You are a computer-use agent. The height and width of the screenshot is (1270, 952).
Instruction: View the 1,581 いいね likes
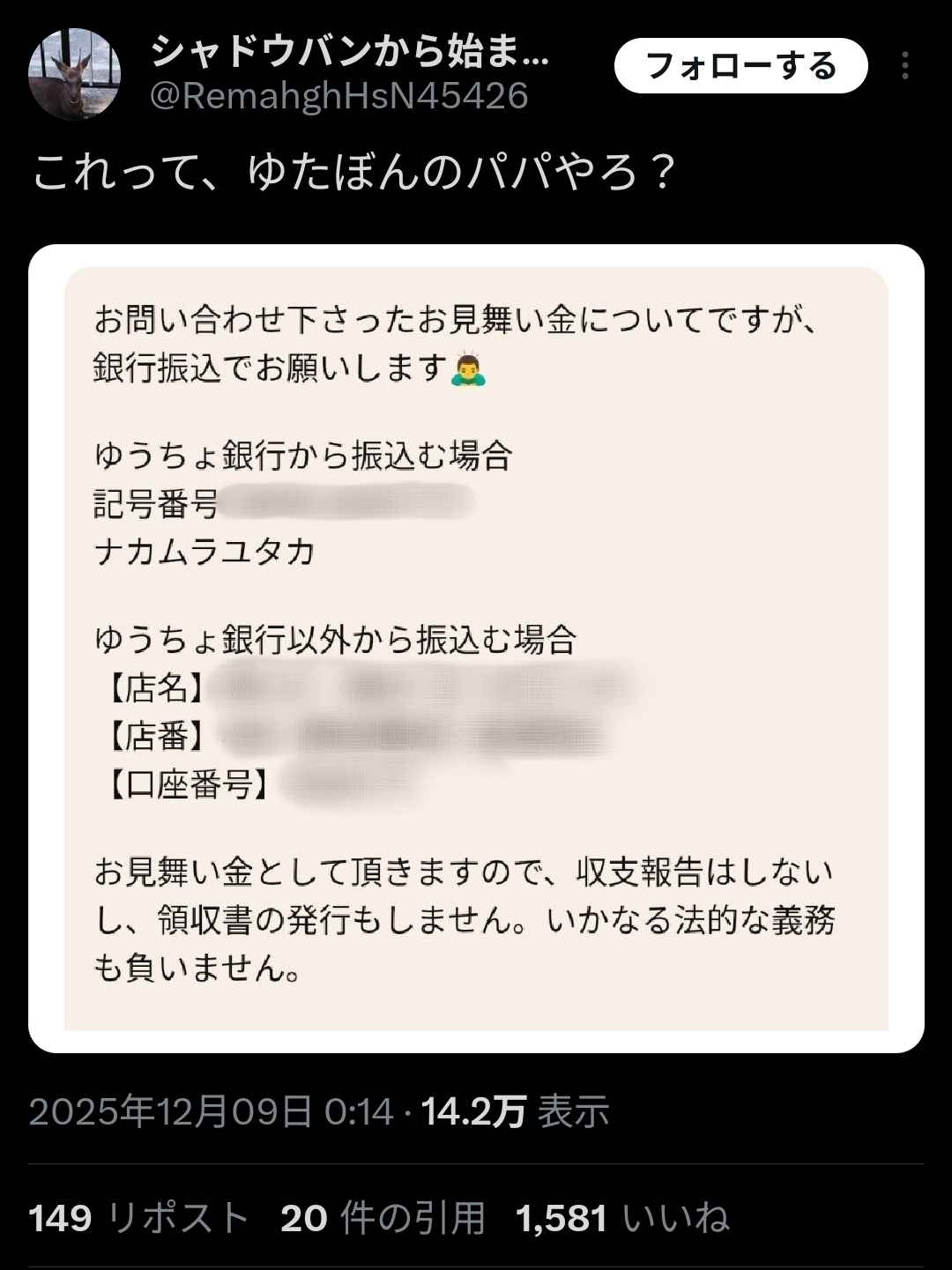click(x=622, y=1218)
